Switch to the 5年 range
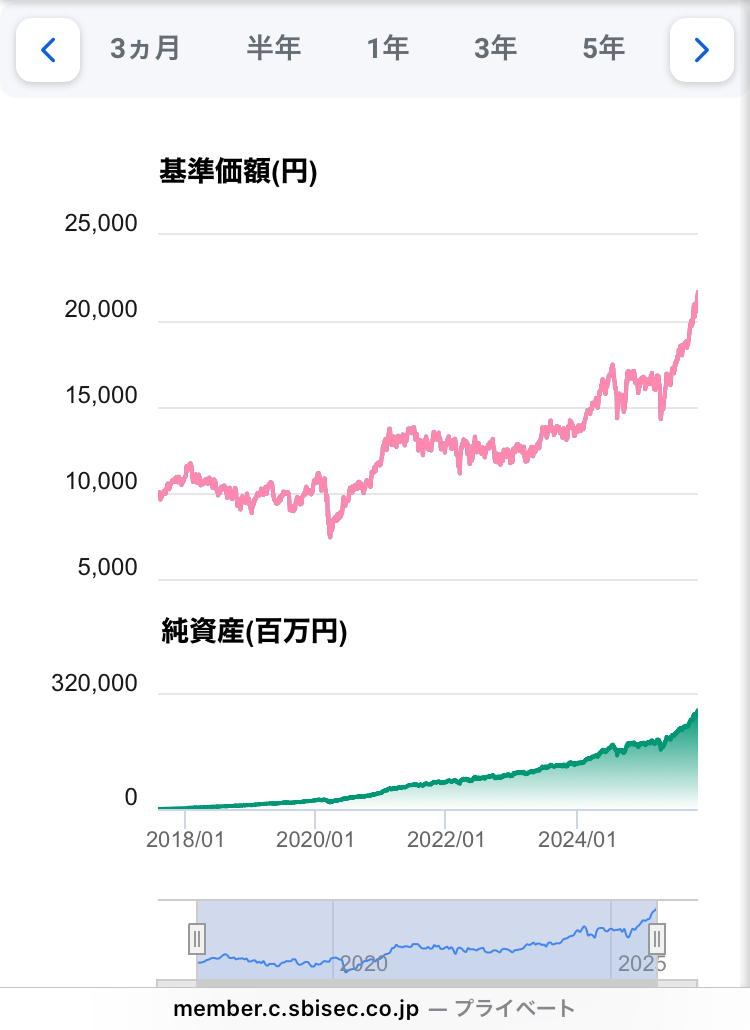 tap(603, 48)
